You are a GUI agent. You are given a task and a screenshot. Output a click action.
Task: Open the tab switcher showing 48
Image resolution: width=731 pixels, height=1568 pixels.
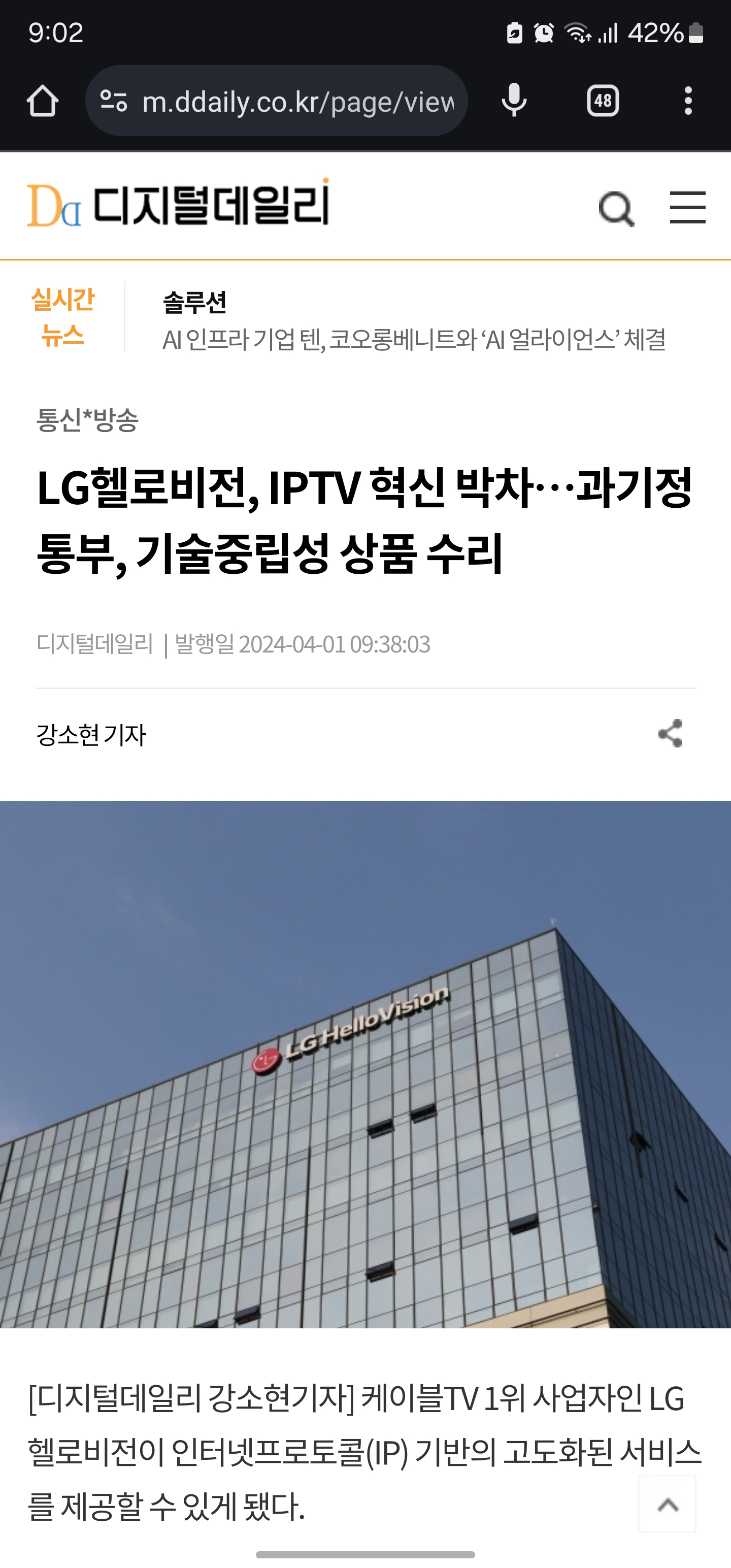click(603, 101)
